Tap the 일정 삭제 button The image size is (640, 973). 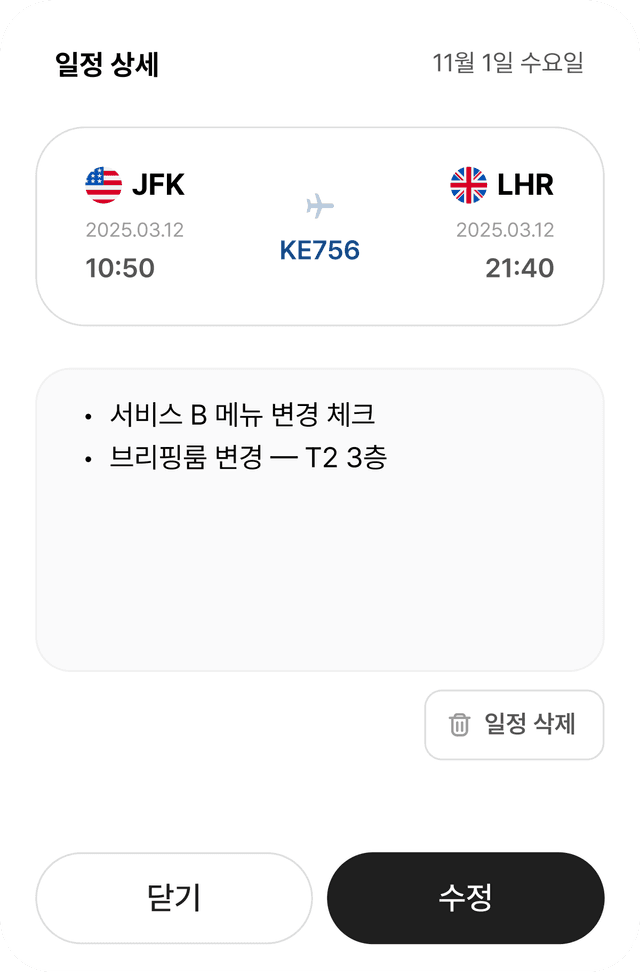[514, 725]
